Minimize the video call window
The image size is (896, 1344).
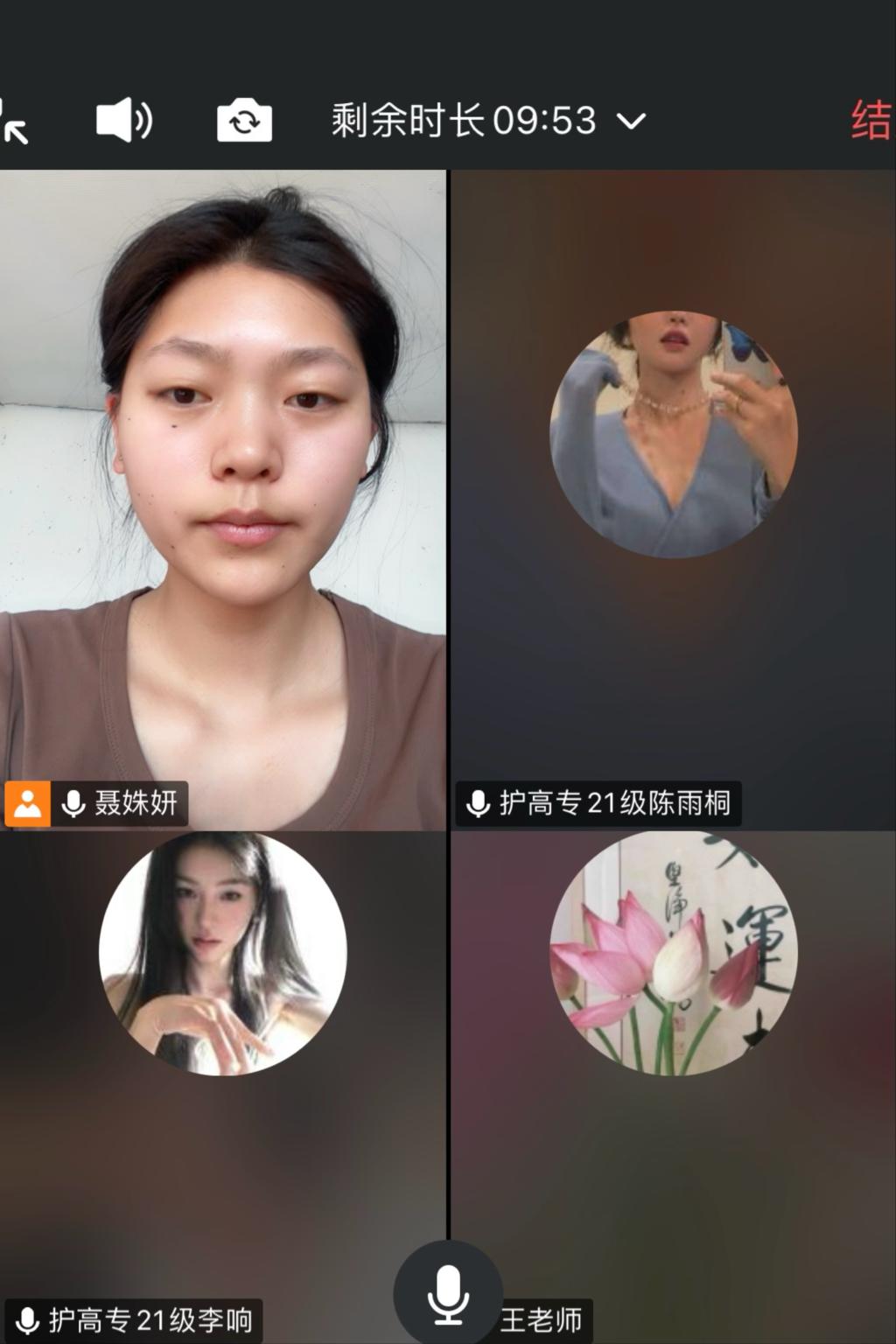(x=14, y=121)
